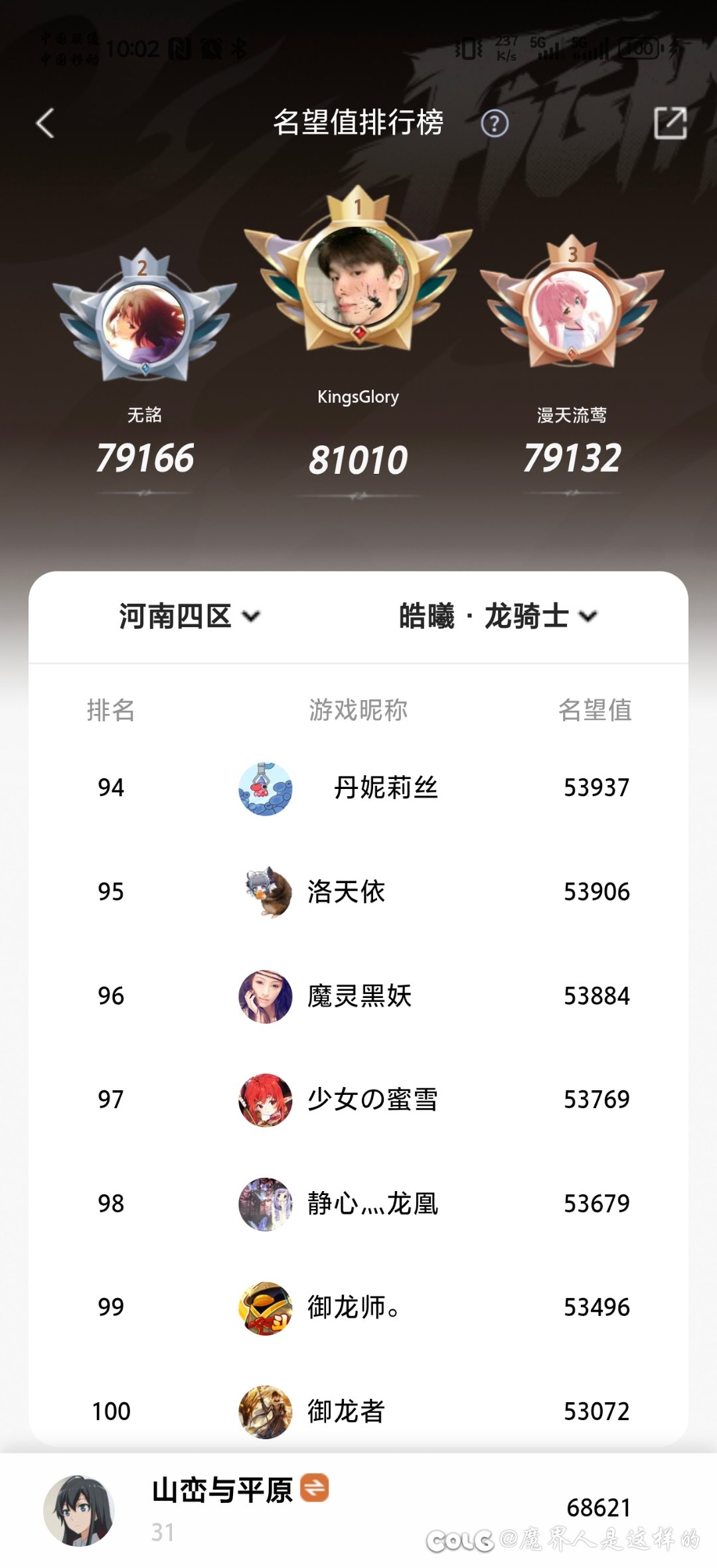Expand the 皓曦·龙骑士 class dropdown

499,616
